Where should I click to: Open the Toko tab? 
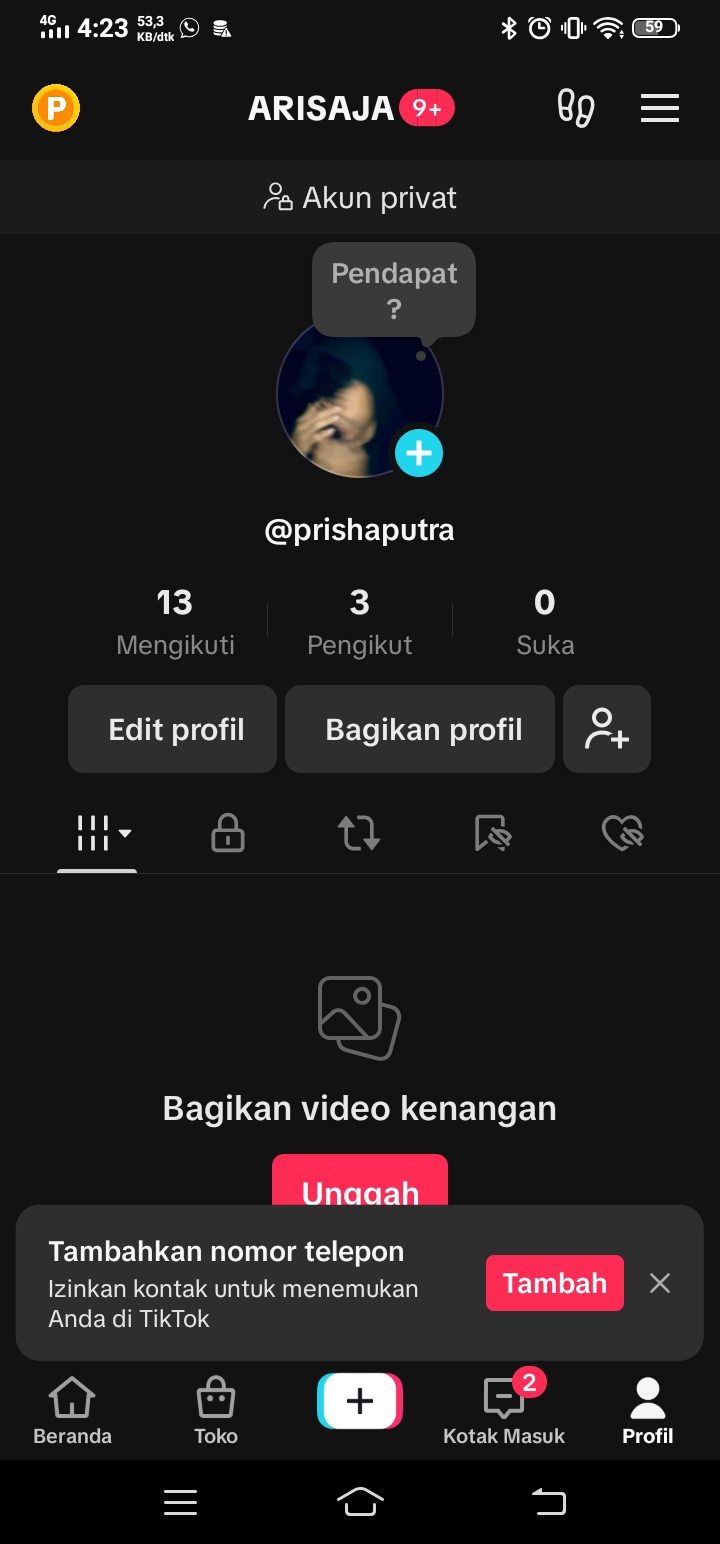[x=216, y=1410]
